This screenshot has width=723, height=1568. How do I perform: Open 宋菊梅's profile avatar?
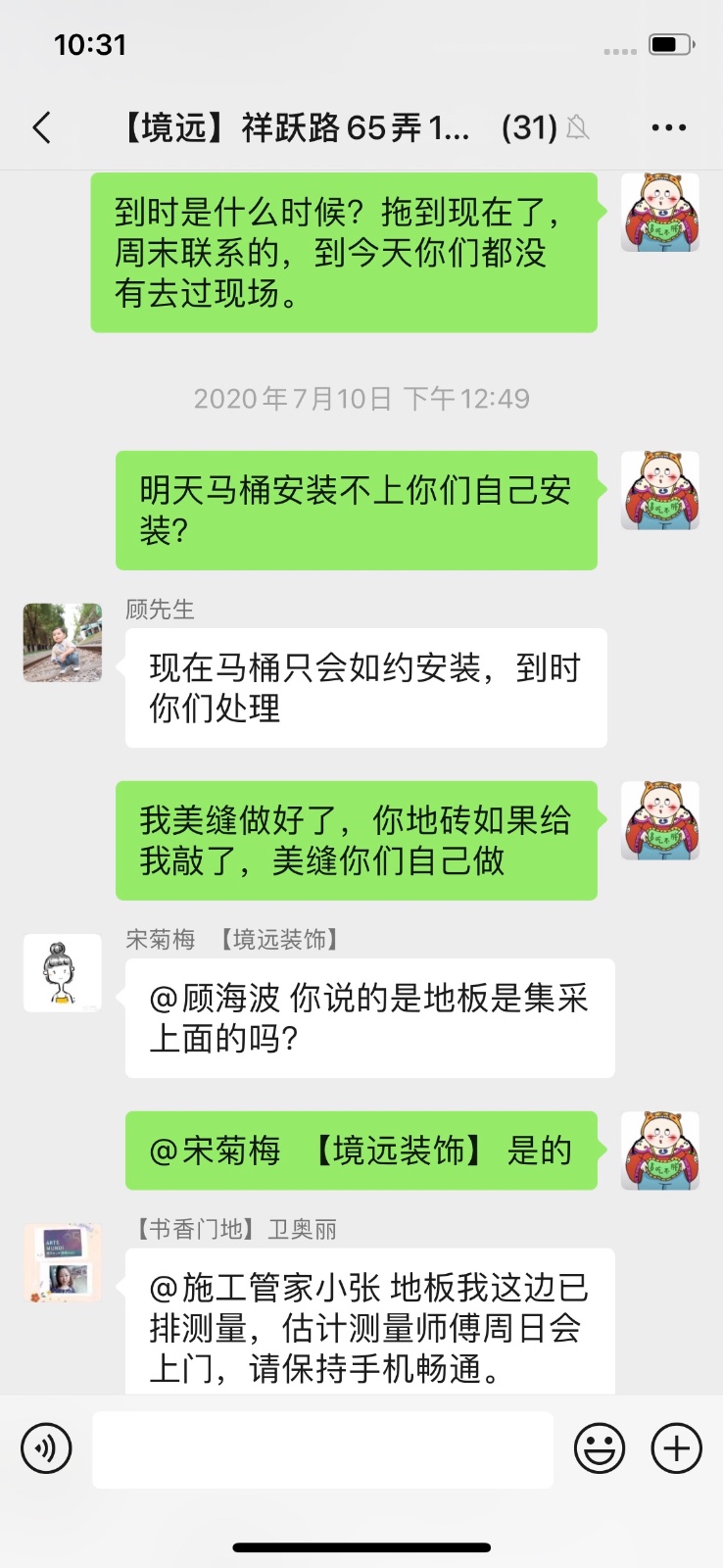click(63, 973)
